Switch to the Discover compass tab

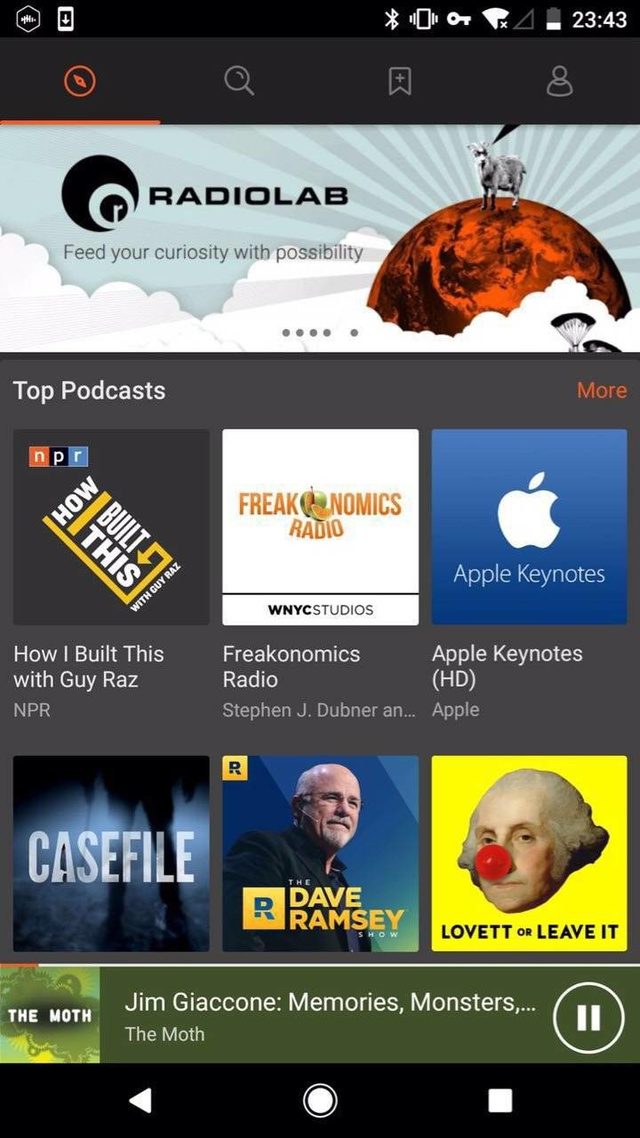coord(79,81)
